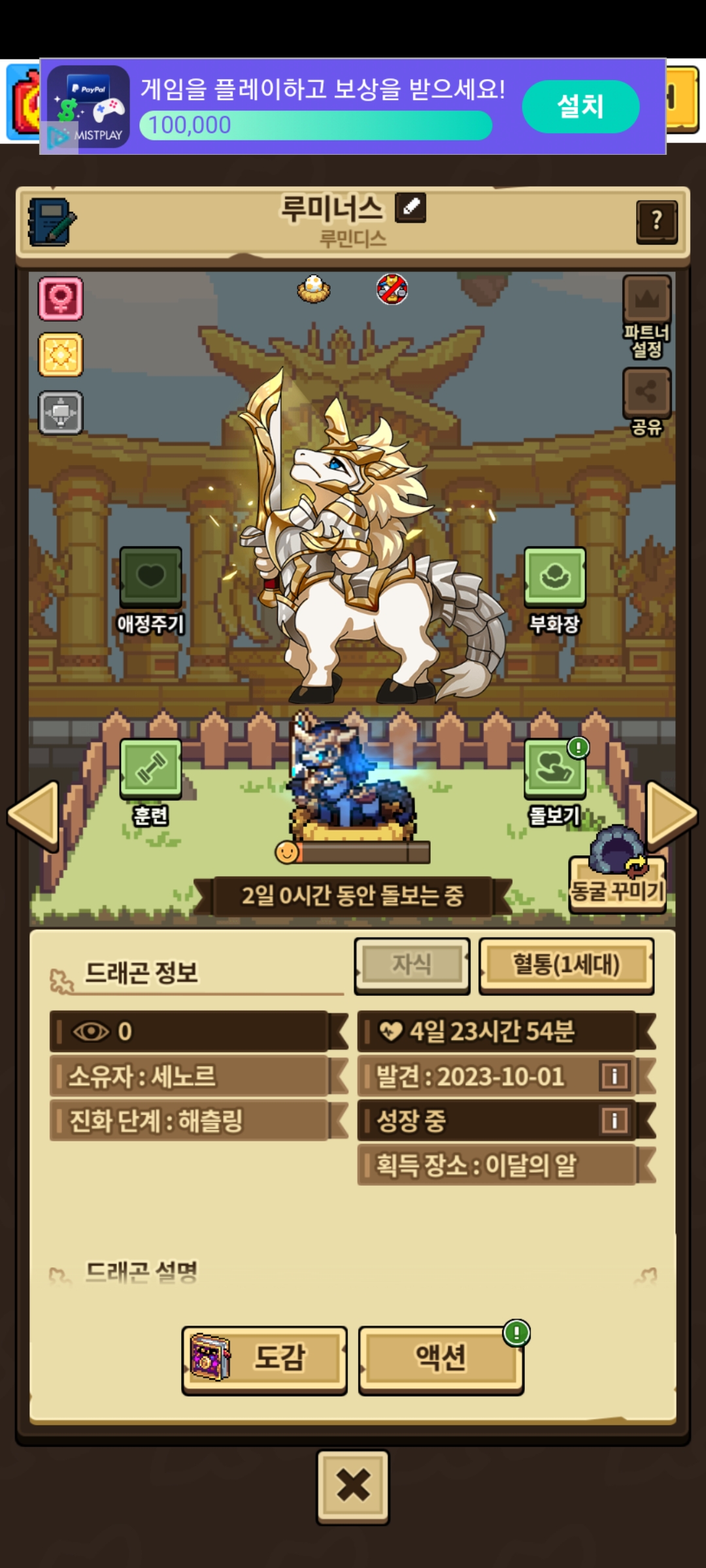Open the 도감 encyclopedia
Image resolution: width=706 pixels, height=1568 pixels.
pyautogui.click(x=264, y=1359)
